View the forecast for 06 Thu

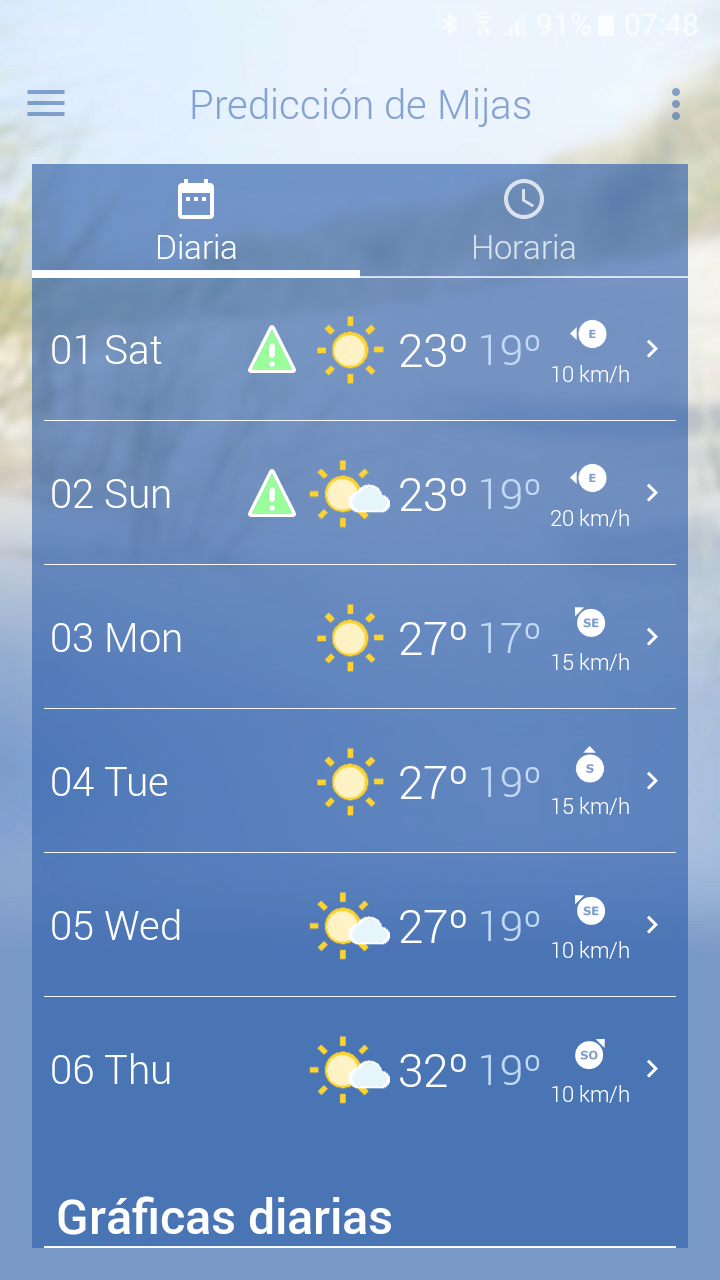[x=360, y=1069]
